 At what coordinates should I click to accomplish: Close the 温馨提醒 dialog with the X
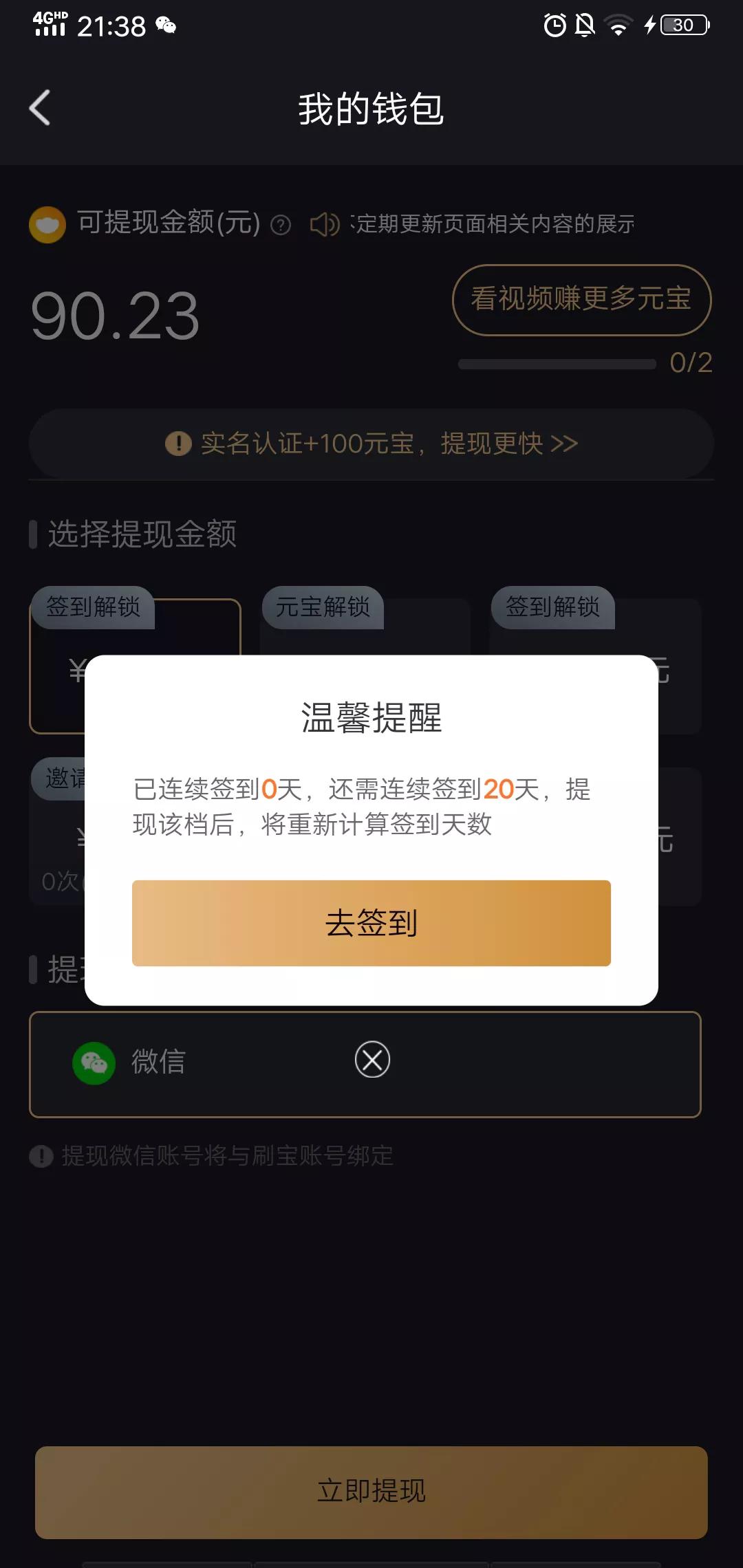coord(371,1060)
